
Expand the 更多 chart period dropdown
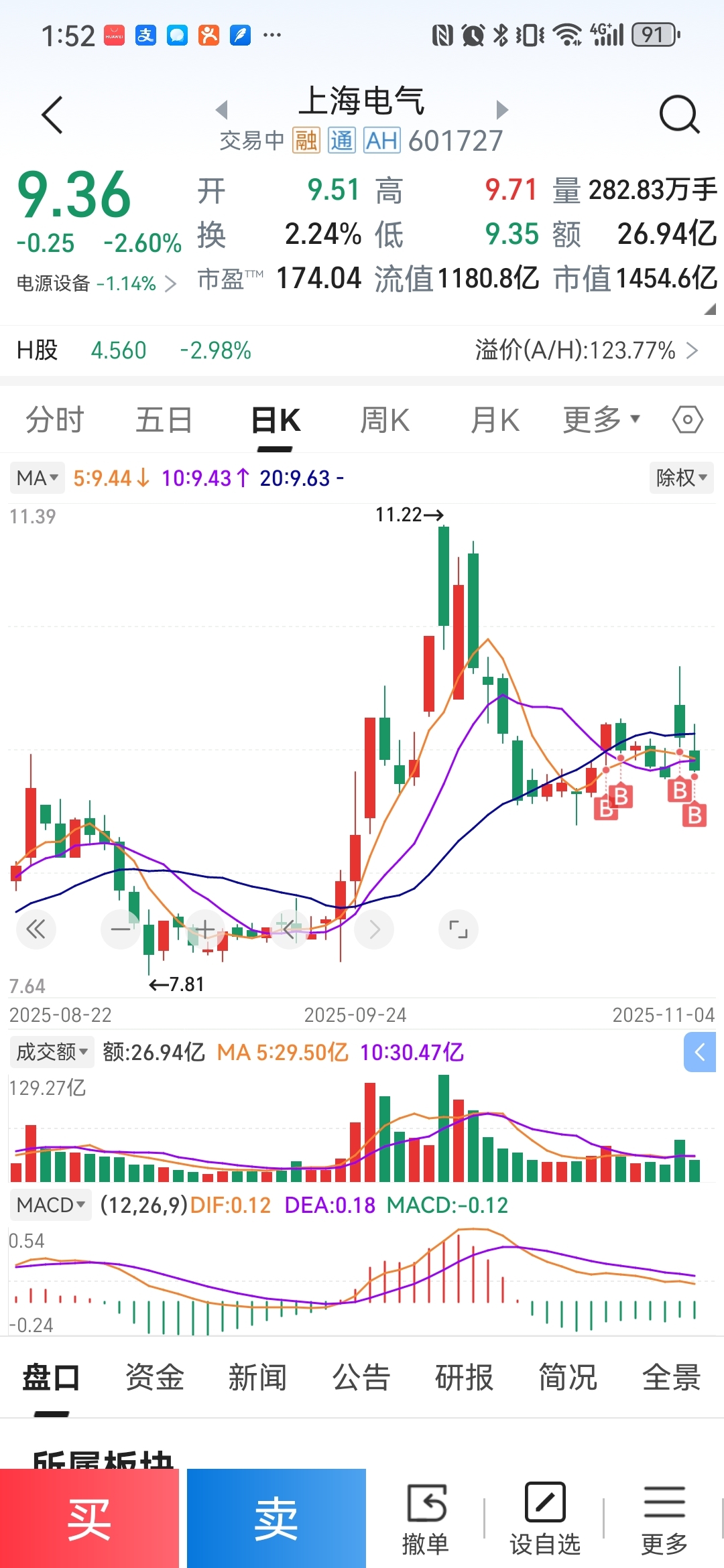point(601,420)
